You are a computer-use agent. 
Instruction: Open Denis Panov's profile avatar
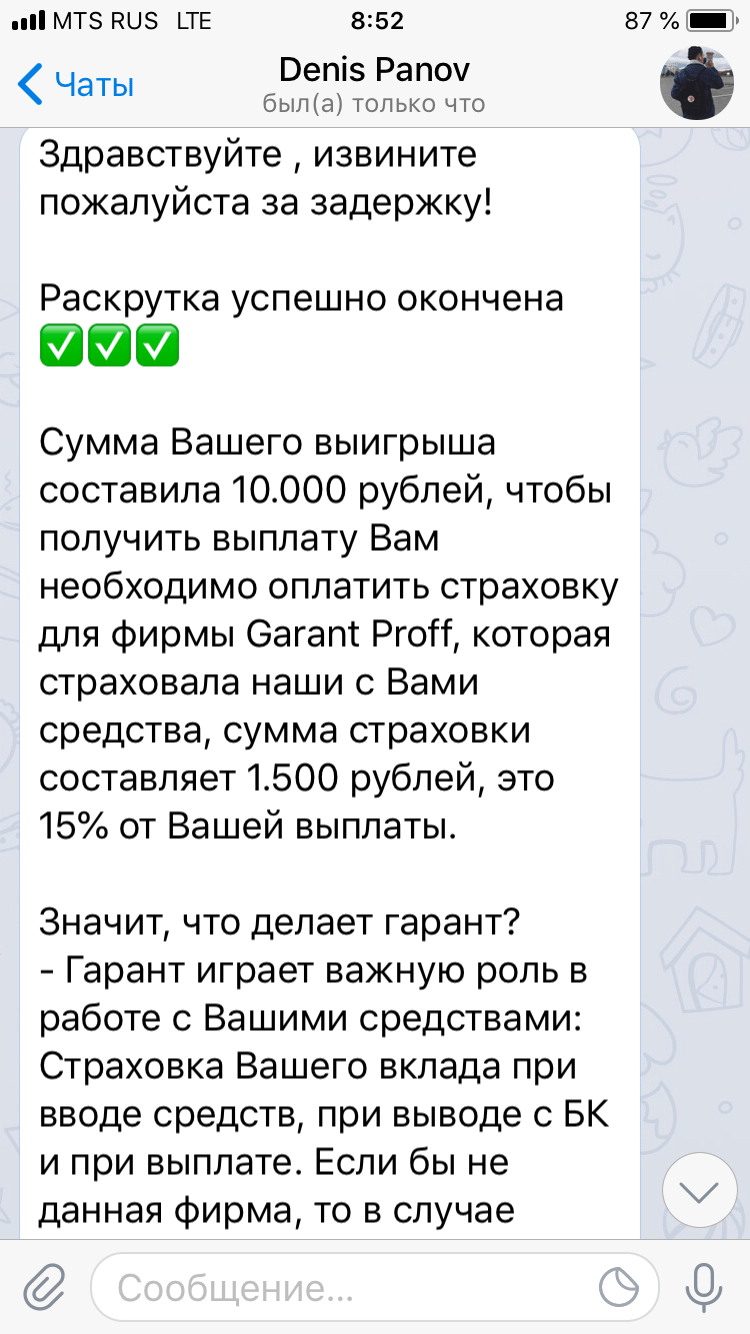pyautogui.click(x=697, y=83)
